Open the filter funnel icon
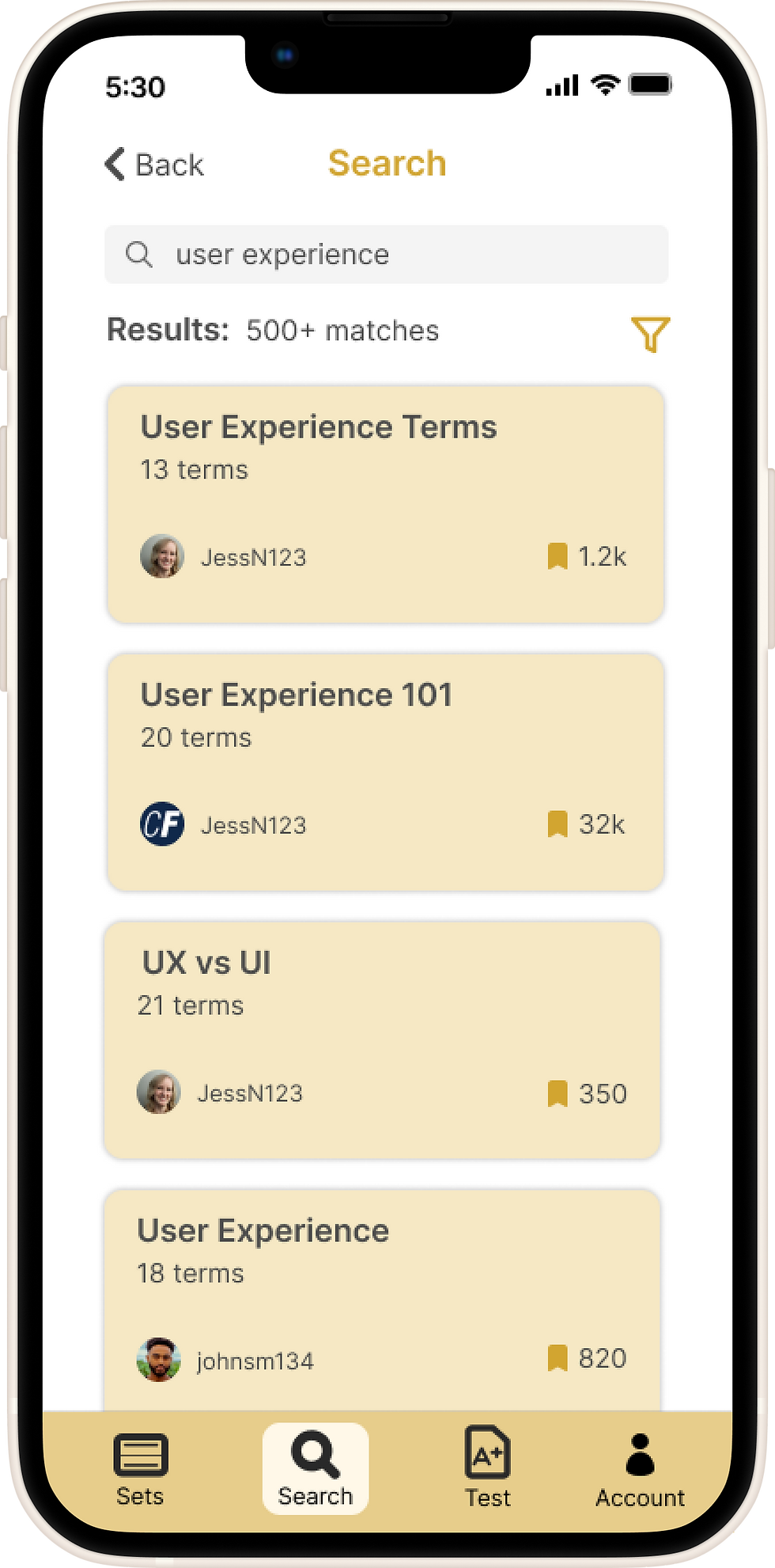This screenshot has height=1568, width=775. [x=650, y=334]
